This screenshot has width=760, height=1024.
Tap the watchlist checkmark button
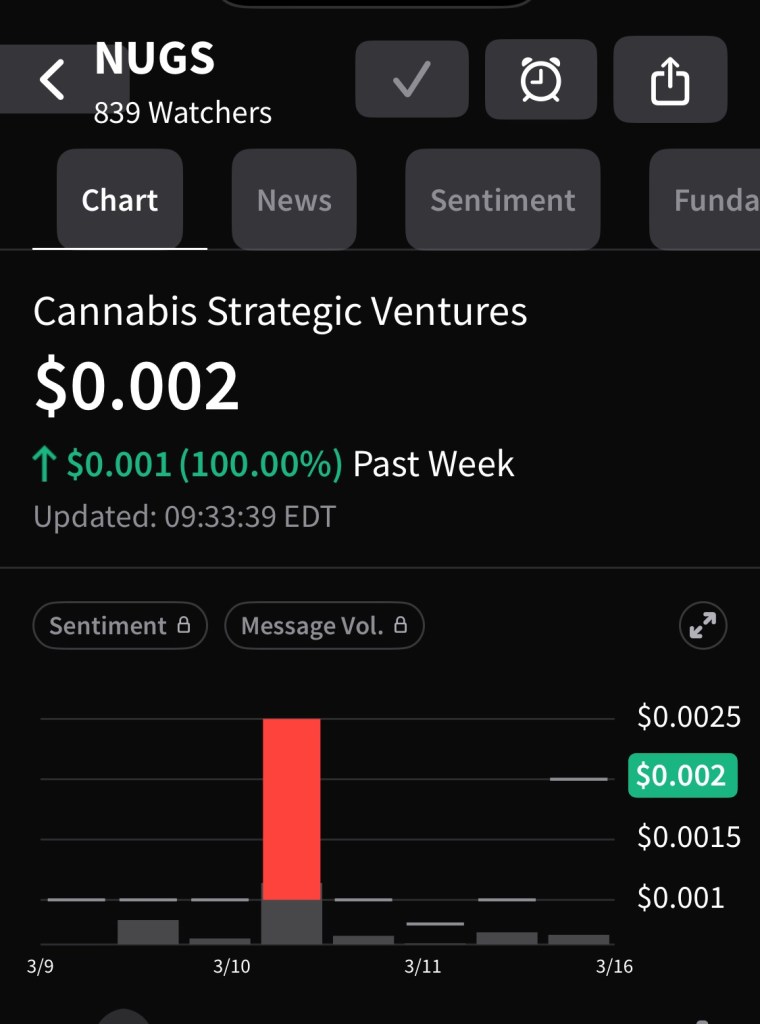(411, 80)
